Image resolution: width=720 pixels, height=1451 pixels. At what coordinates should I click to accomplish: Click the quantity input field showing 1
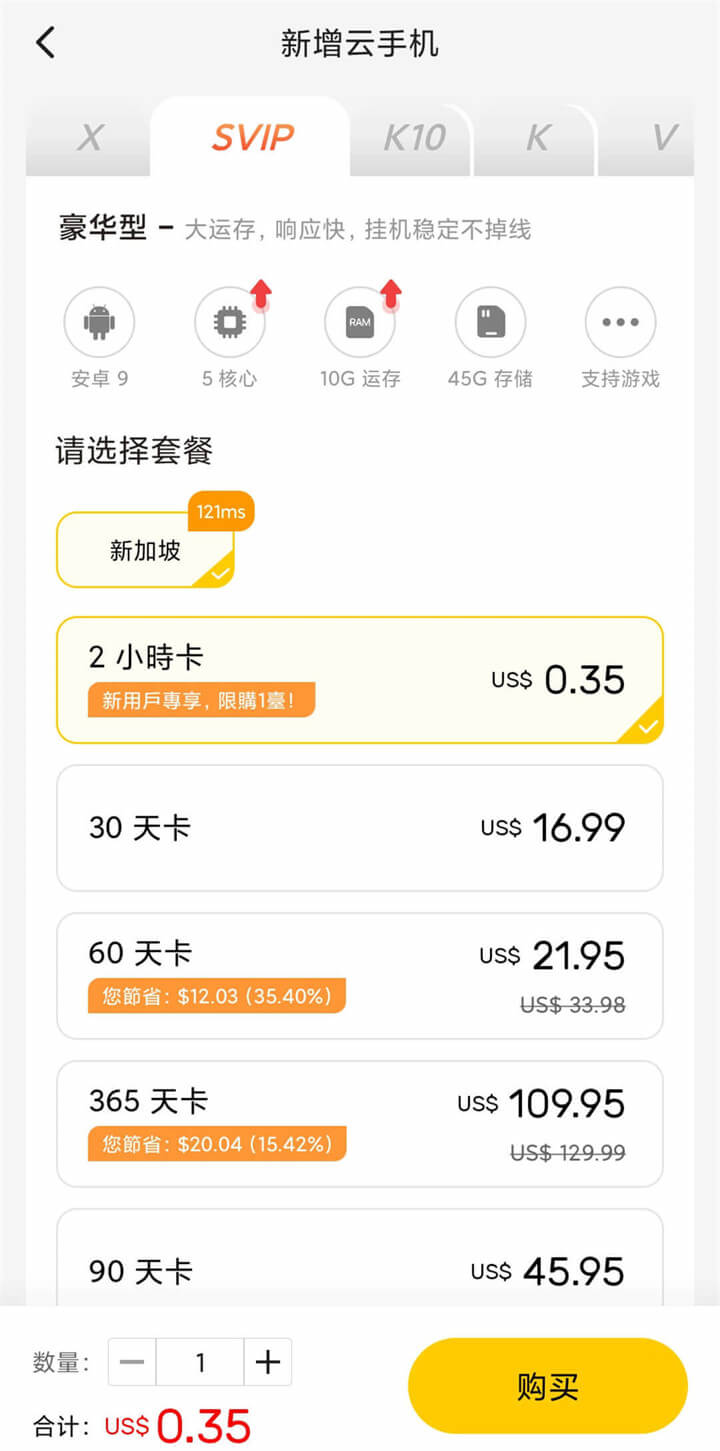pos(200,1362)
